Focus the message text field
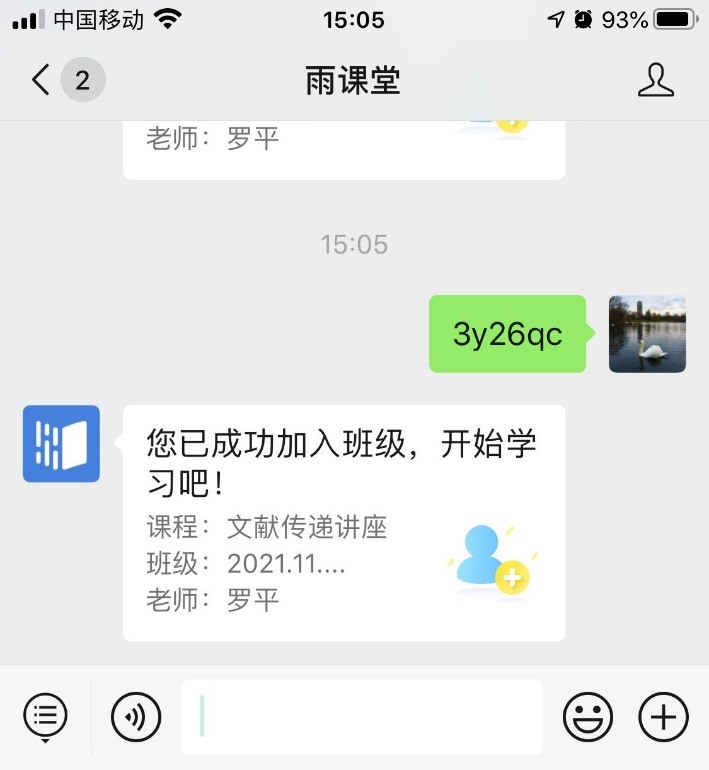 click(x=362, y=716)
